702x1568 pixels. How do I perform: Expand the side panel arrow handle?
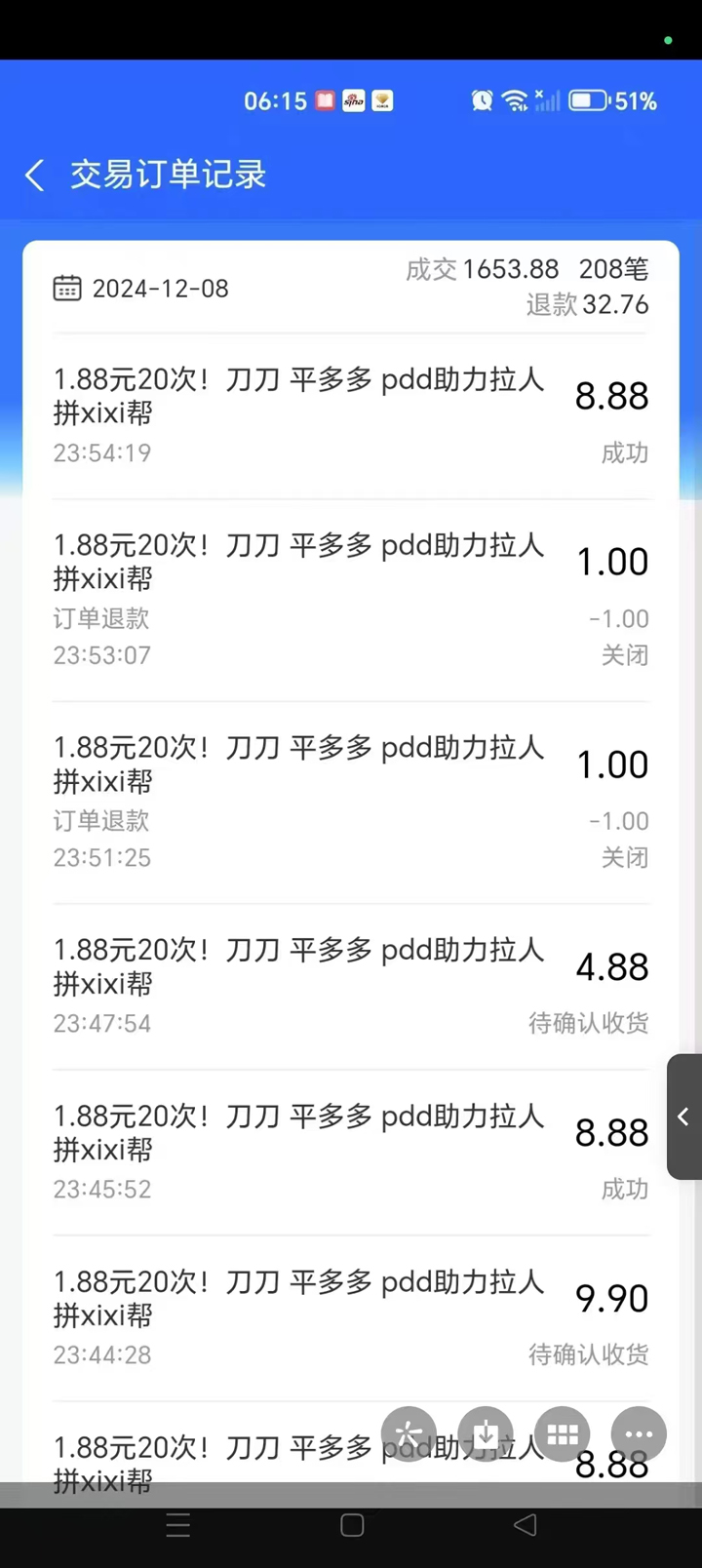(x=683, y=1117)
